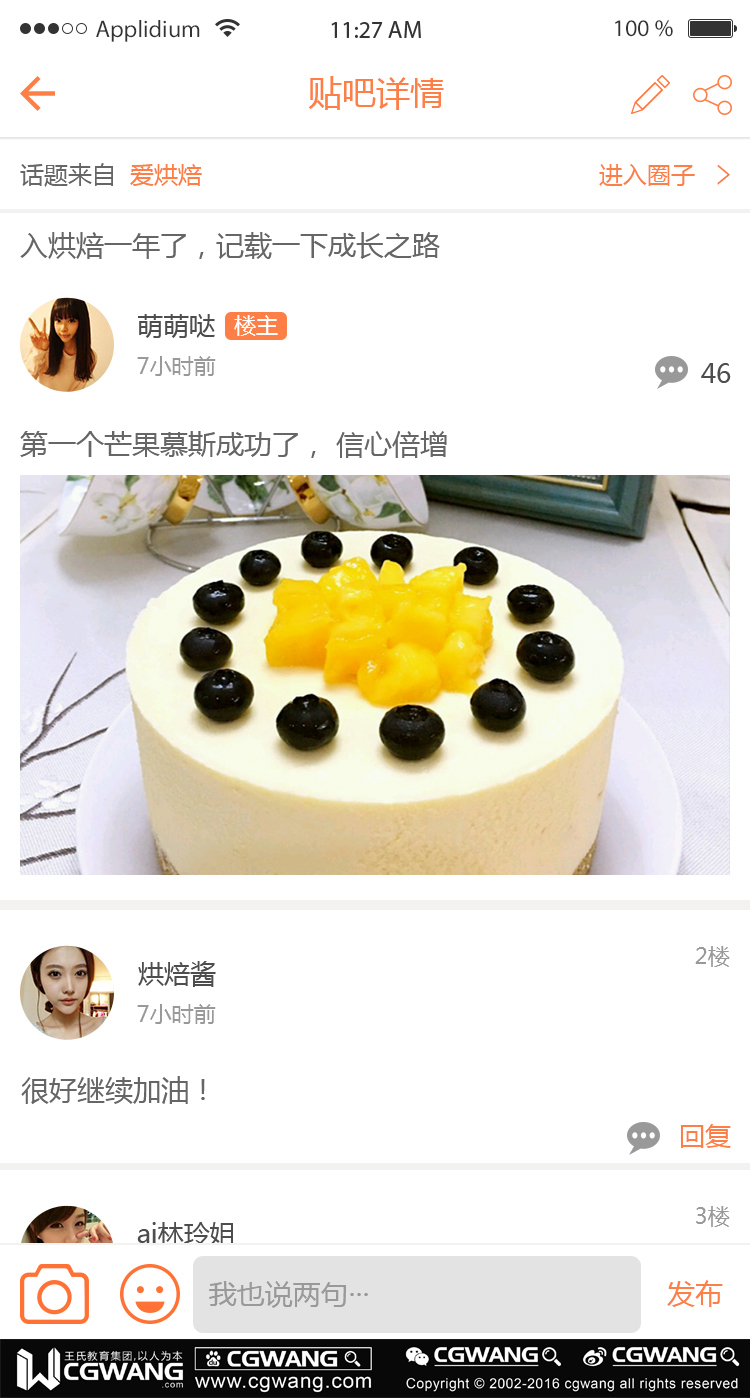Tap 回复 to reply to 烘焙酱

(705, 1137)
